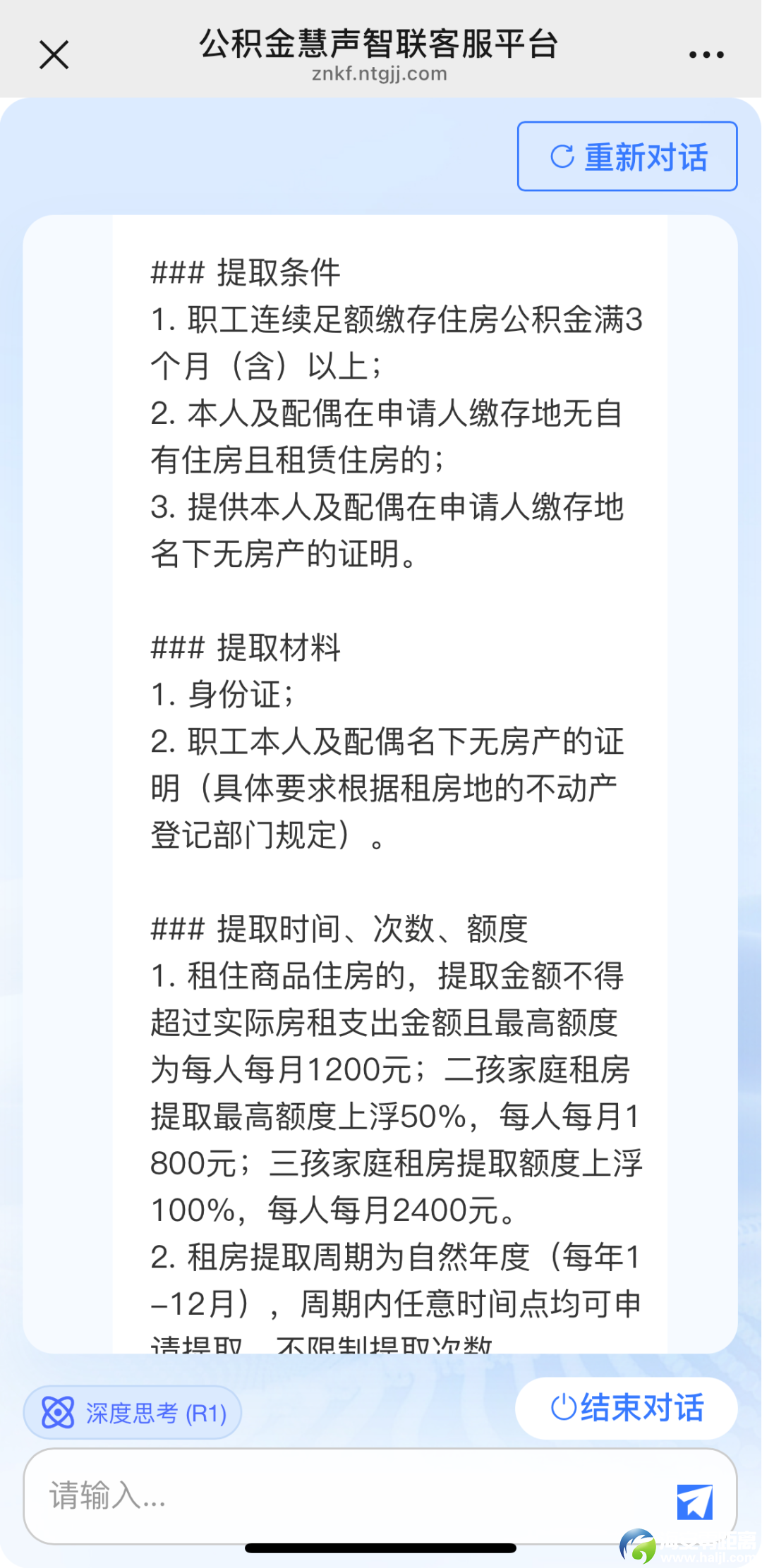Send the message with the paper-plane icon
This screenshot has width=762, height=1568.
tap(694, 1502)
